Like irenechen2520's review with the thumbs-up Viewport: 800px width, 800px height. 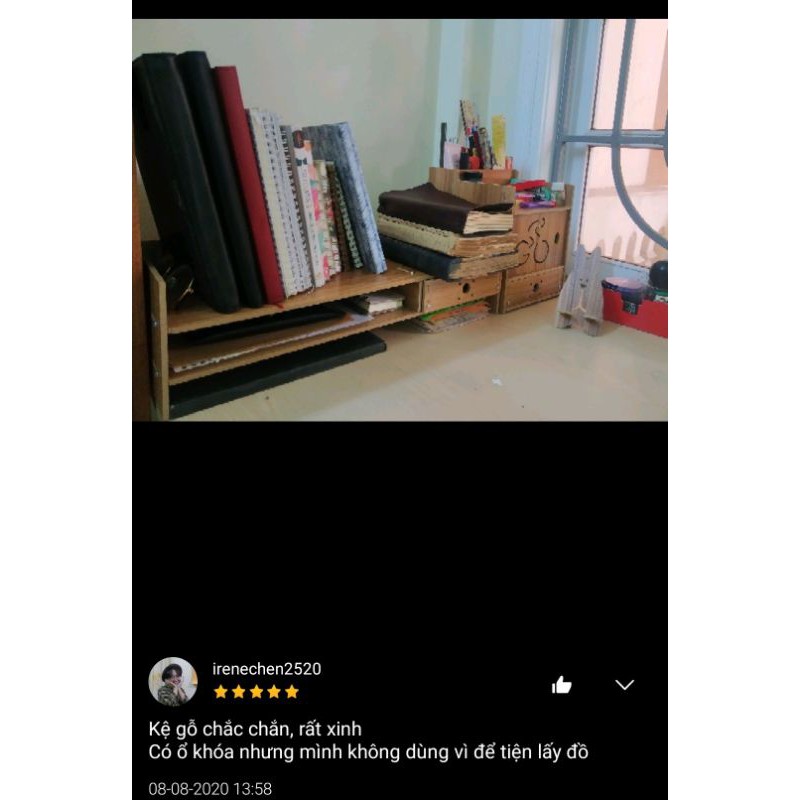coord(562,685)
